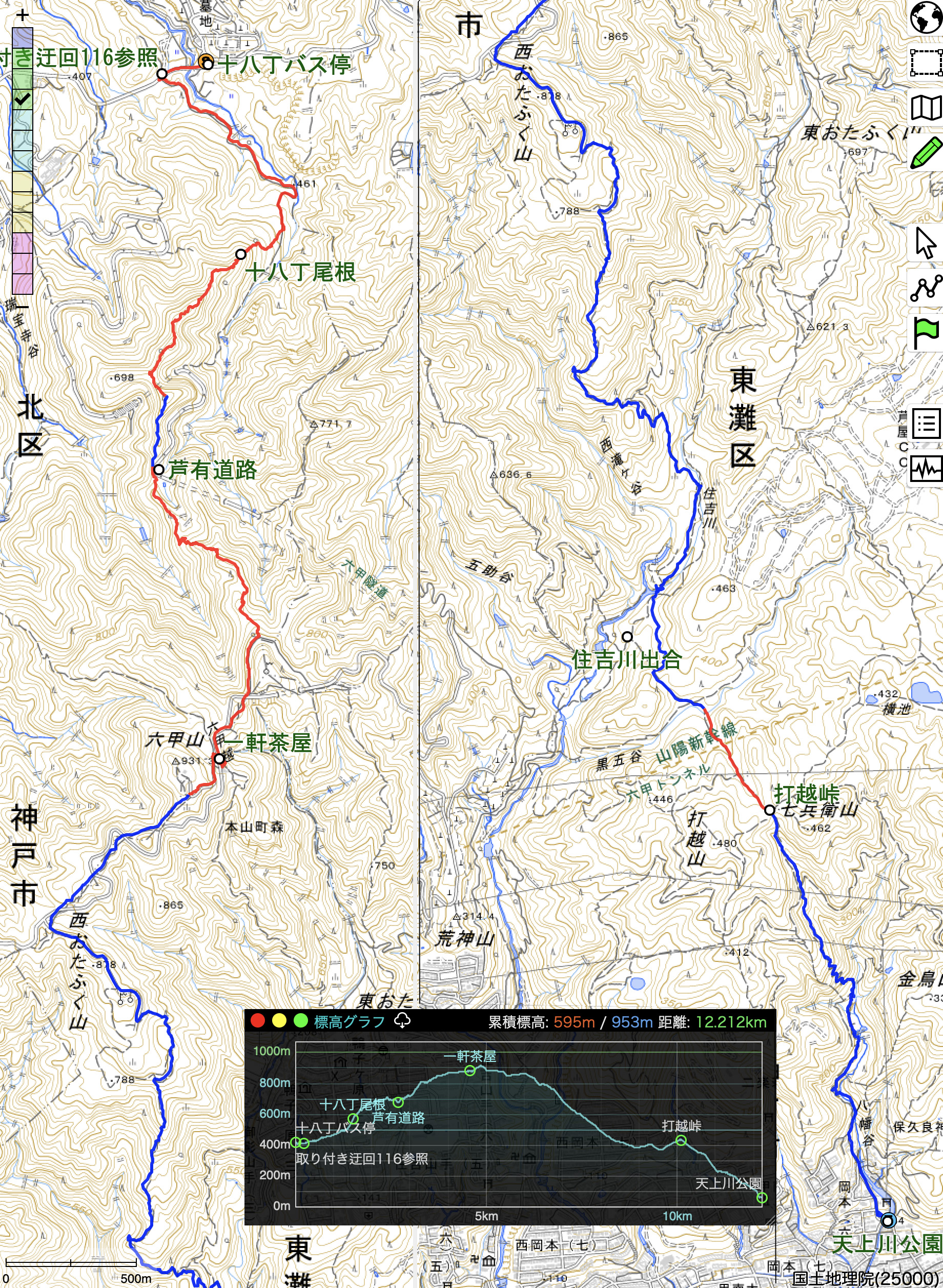
Task: Select the 芦有道路 waypoint on the map
Action: (x=159, y=470)
